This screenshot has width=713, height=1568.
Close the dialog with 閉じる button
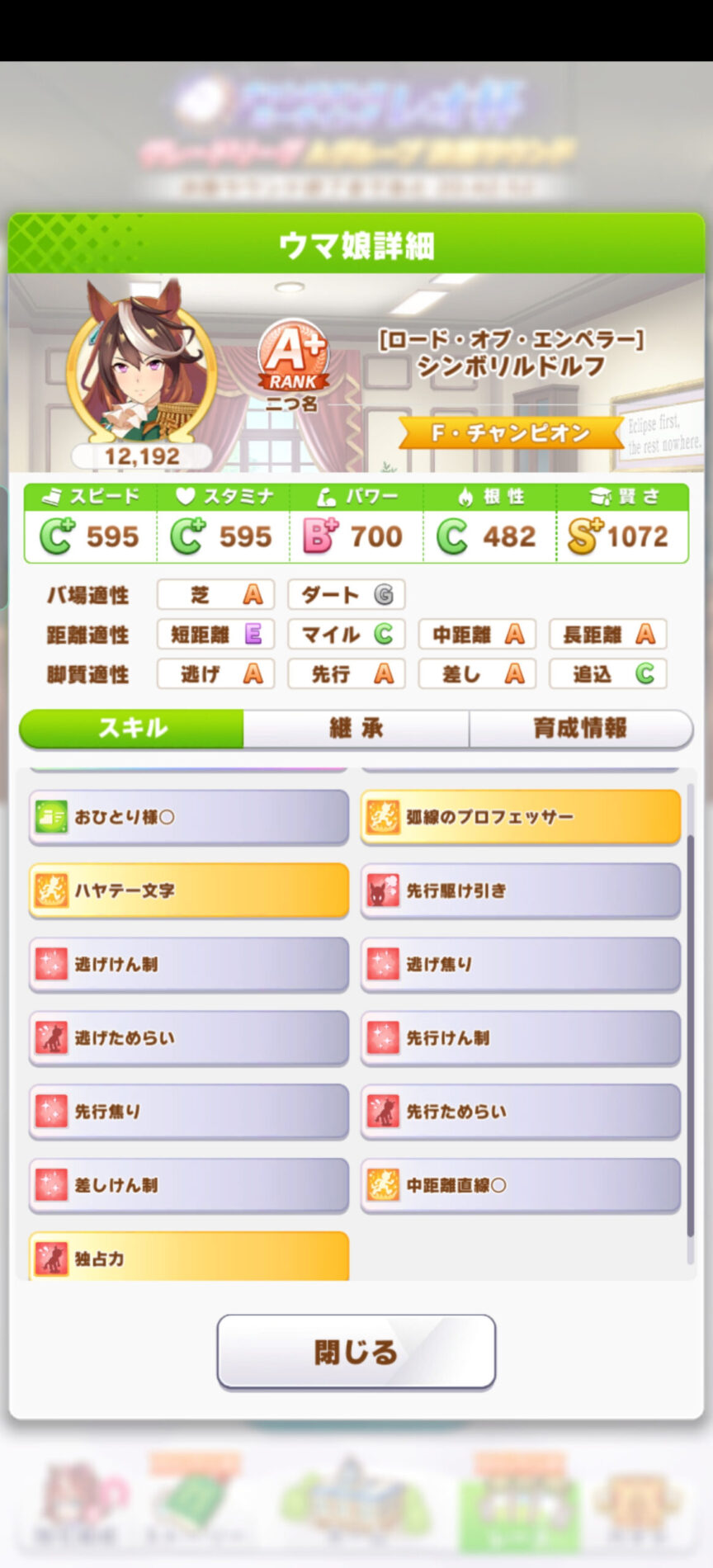pos(356,1352)
